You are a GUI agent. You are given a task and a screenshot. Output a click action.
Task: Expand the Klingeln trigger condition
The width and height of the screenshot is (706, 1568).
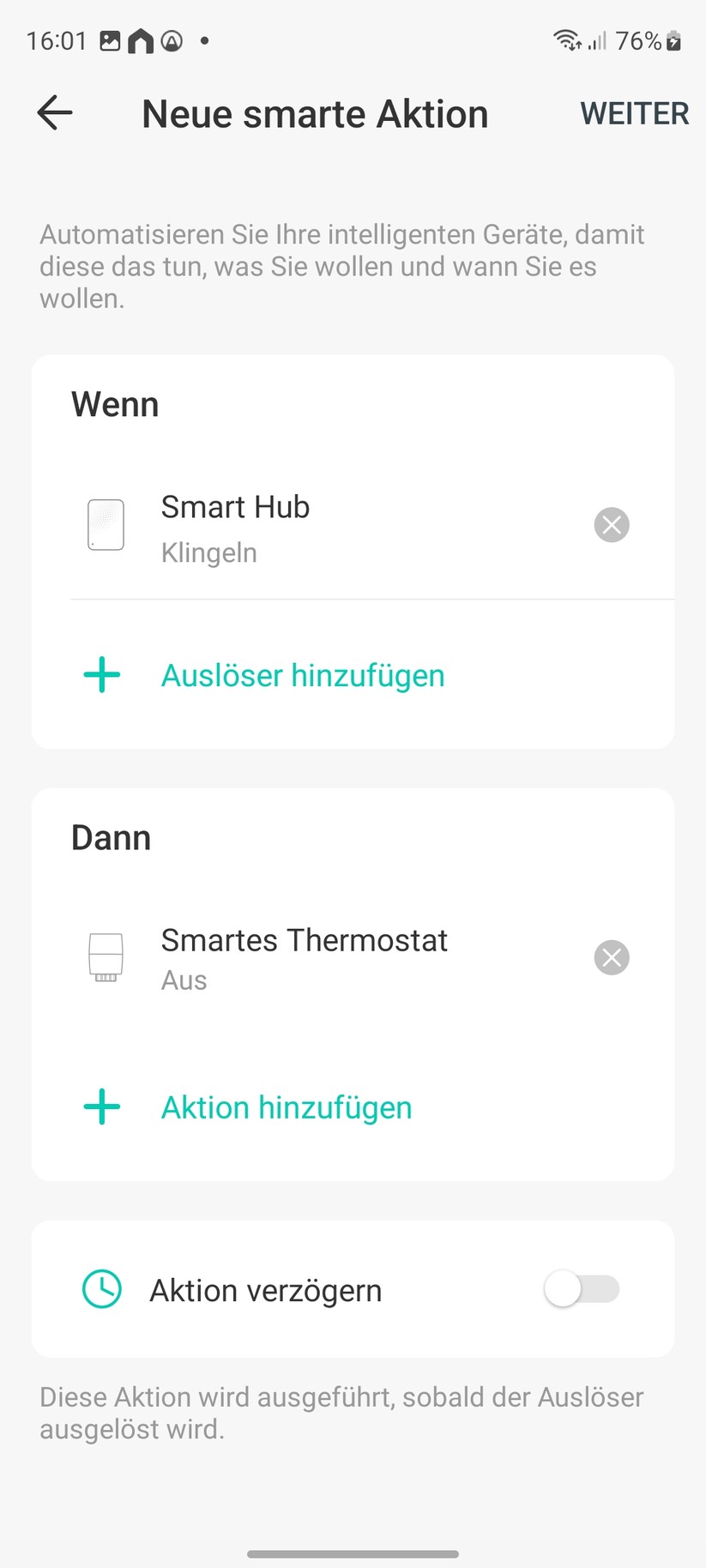(208, 552)
